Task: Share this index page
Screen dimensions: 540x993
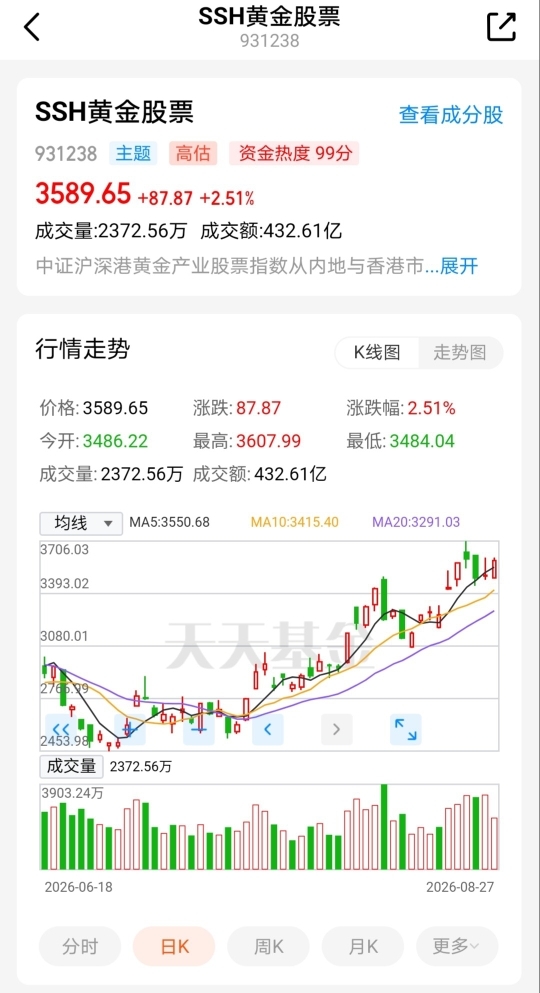Action: click(501, 27)
